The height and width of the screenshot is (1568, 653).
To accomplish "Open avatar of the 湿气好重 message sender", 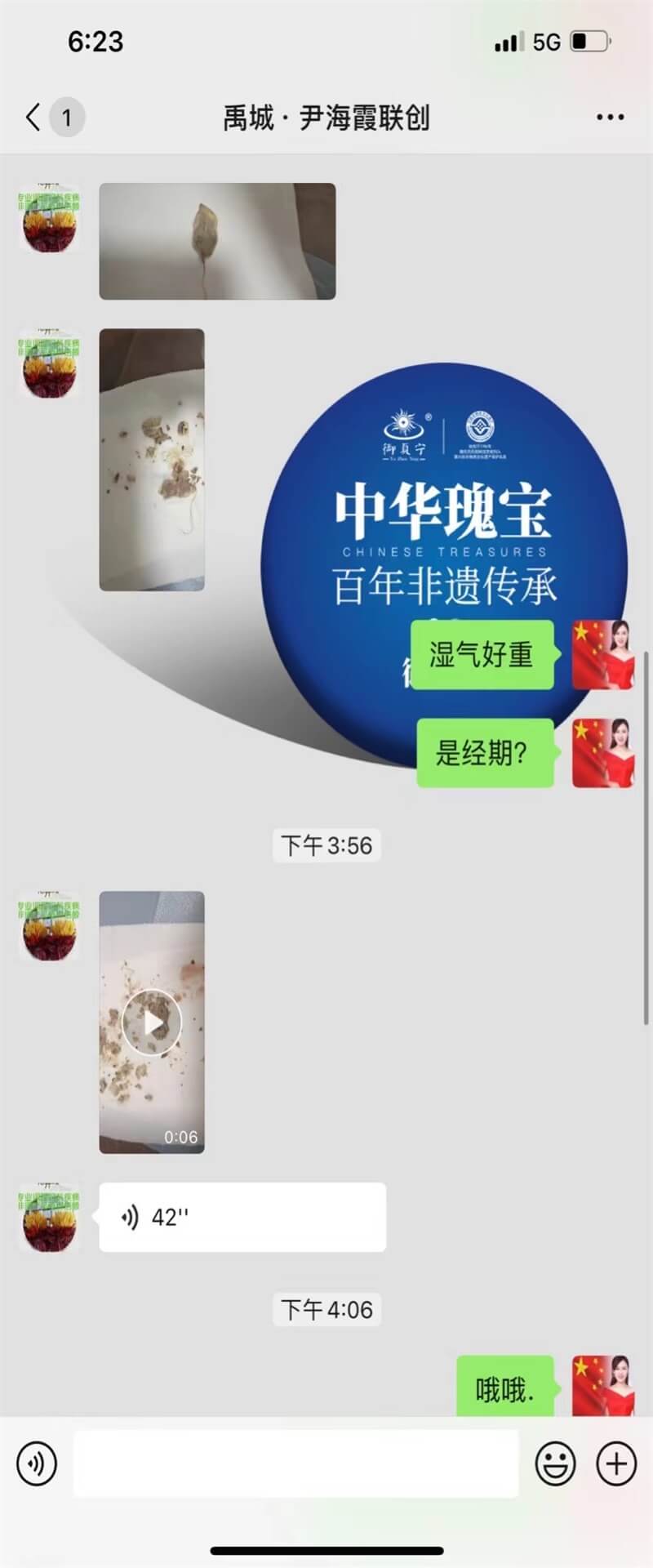I will pos(602,654).
